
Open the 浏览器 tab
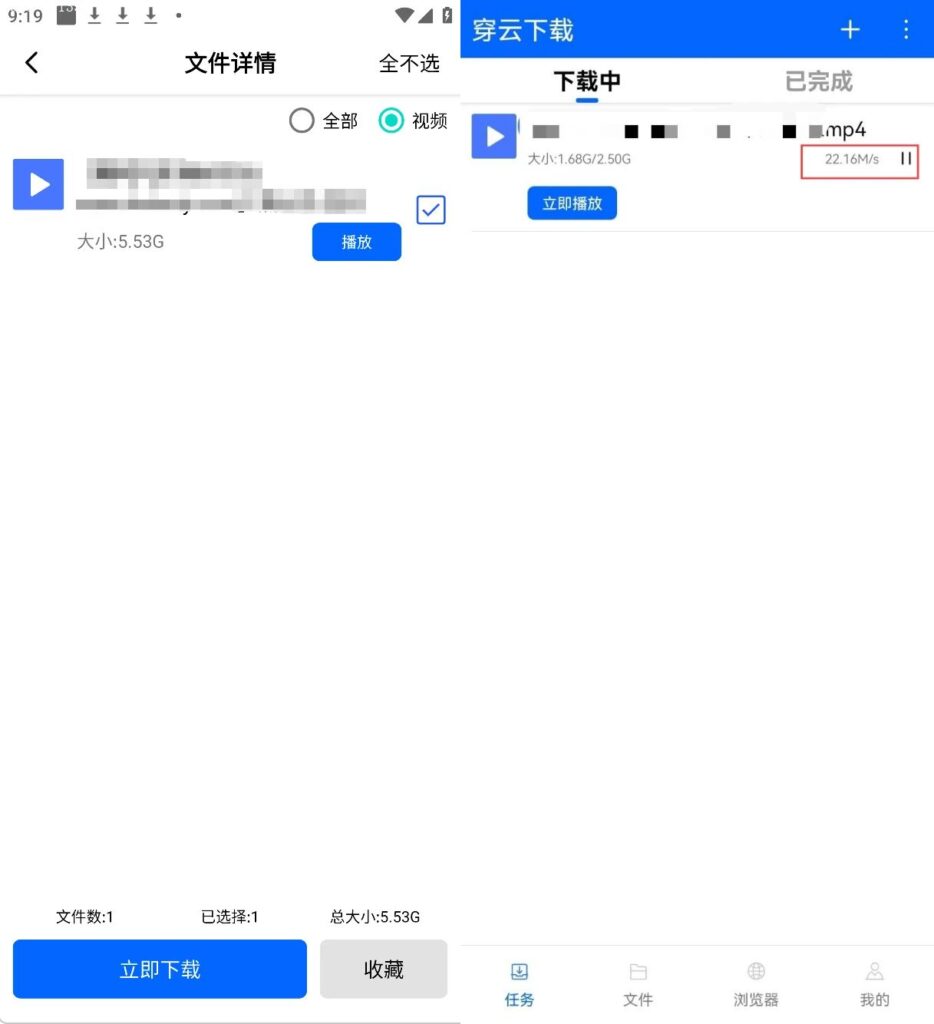[756, 984]
